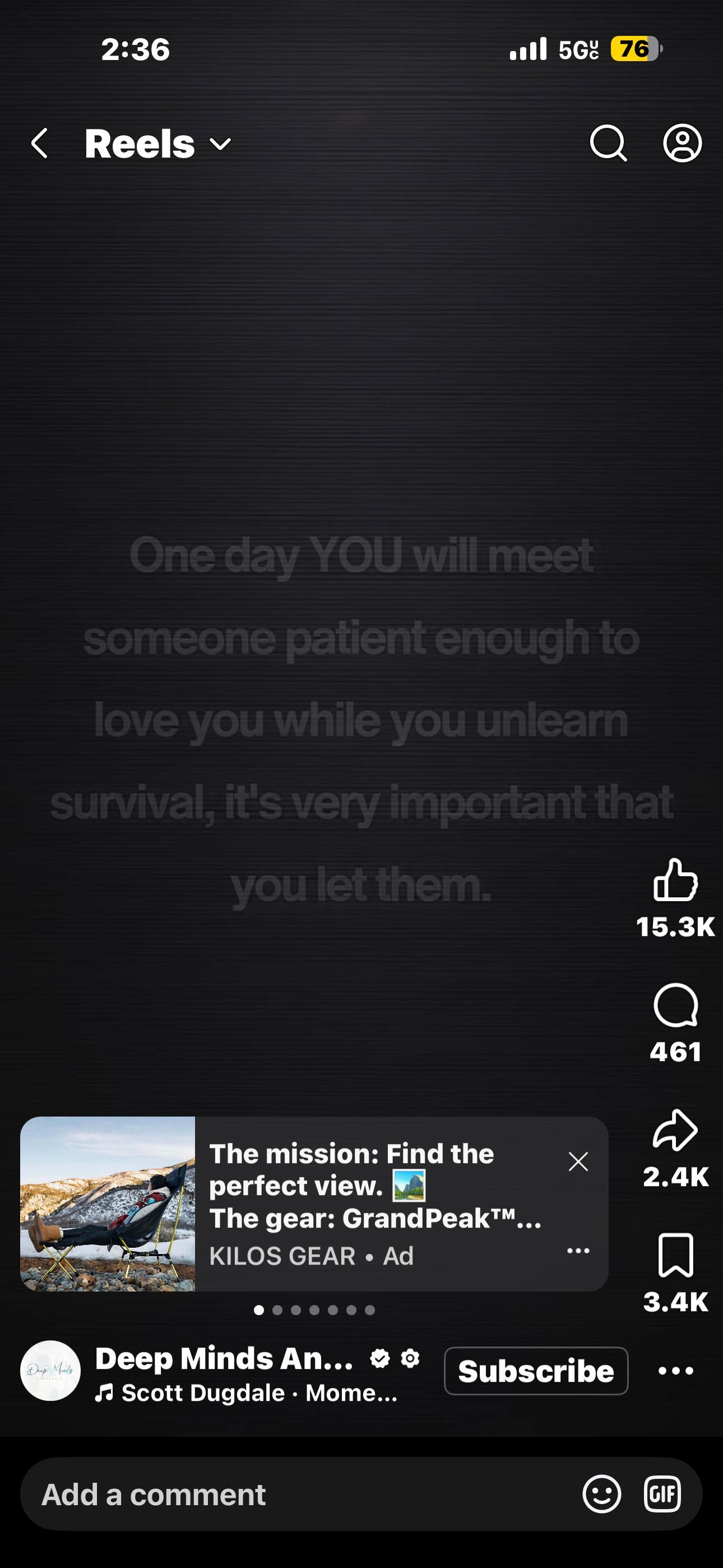The width and height of the screenshot is (723, 1568).
Task: Open more options next to Subscribe
Action: (x=676, y=1371)
